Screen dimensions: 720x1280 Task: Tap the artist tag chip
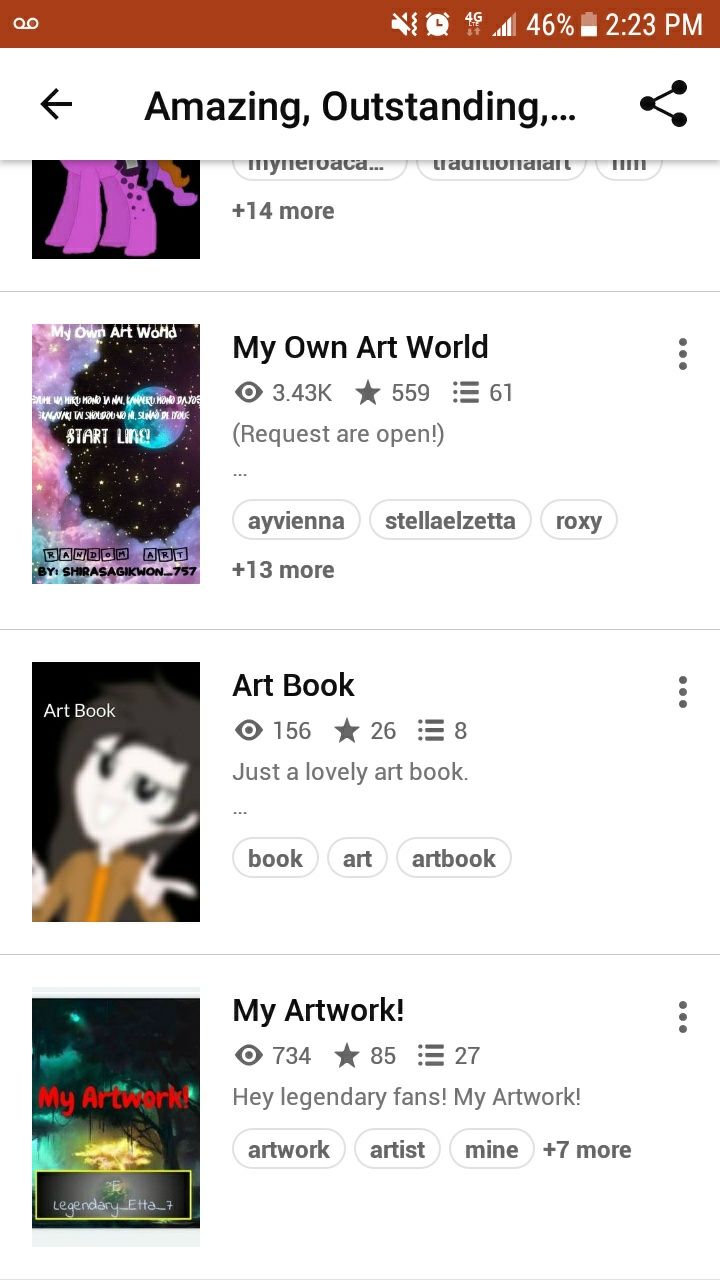click(397, 1149)
